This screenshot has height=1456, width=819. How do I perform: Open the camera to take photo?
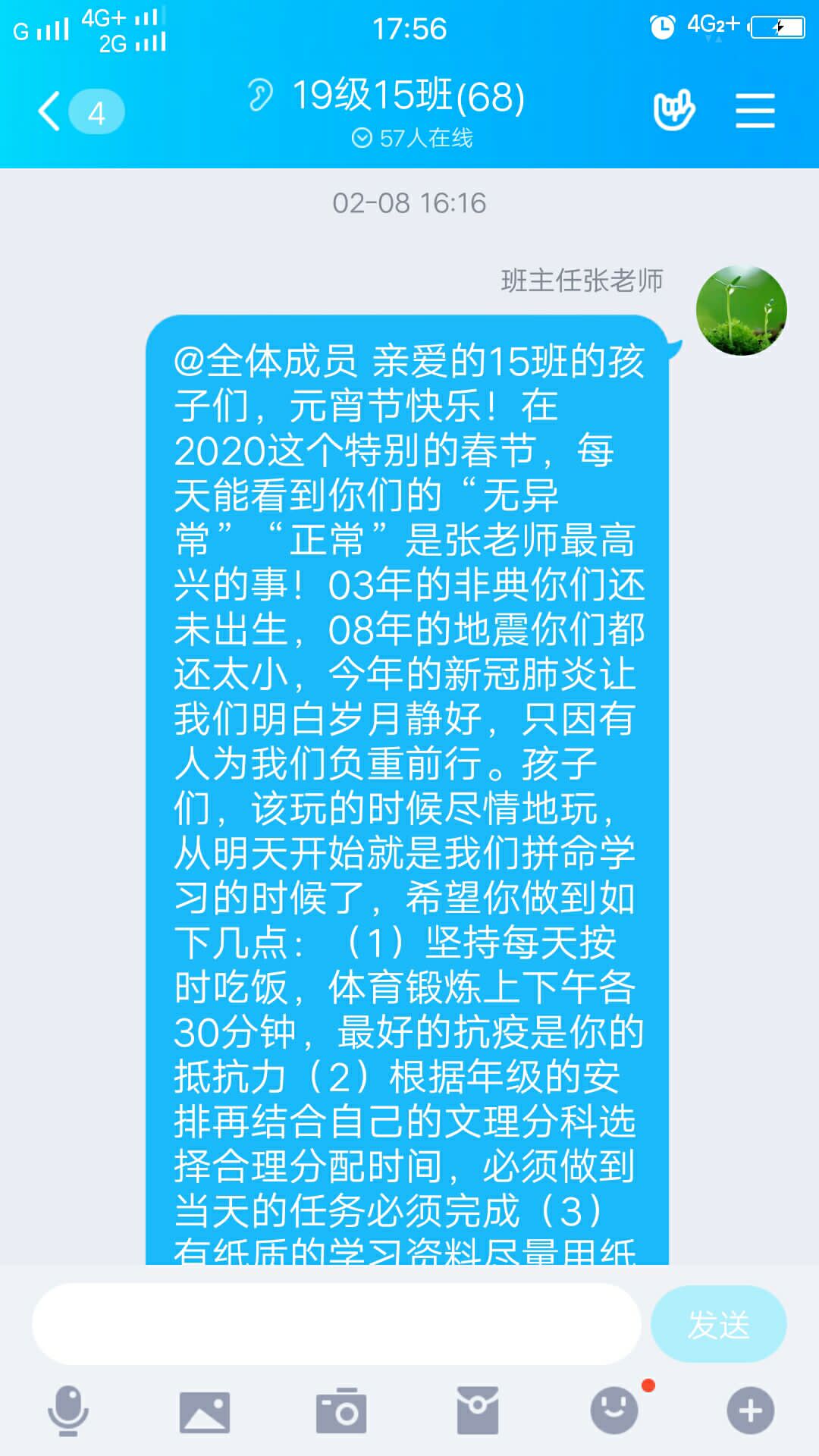(x=341, y=1411)
